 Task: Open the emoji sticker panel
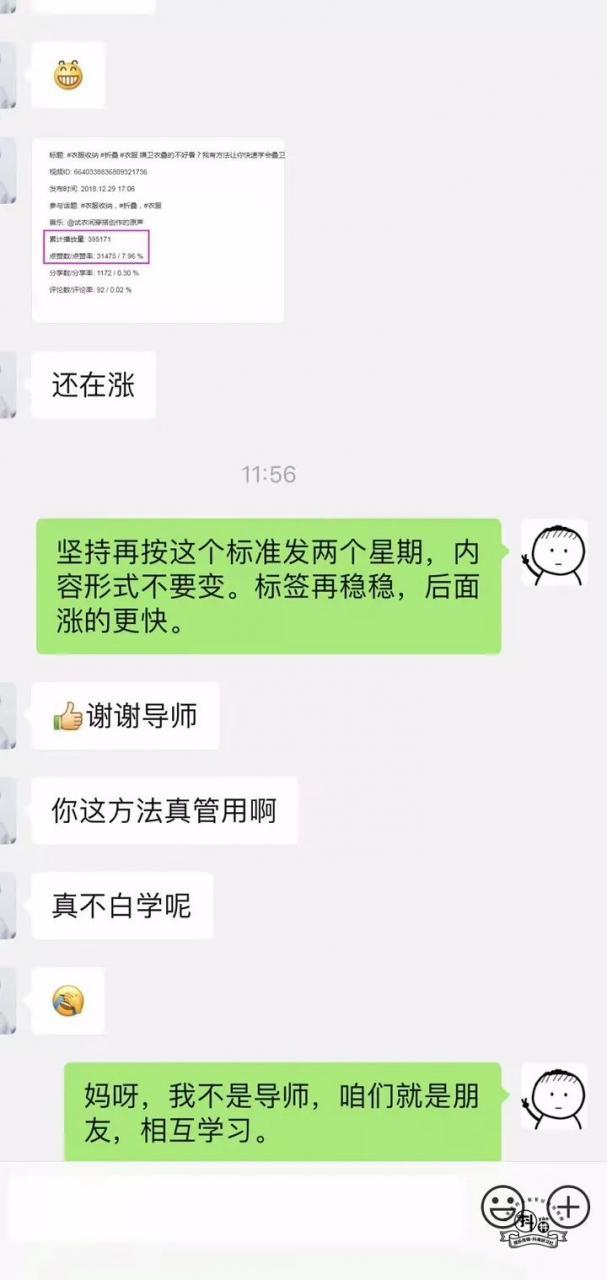[502, 1206]
